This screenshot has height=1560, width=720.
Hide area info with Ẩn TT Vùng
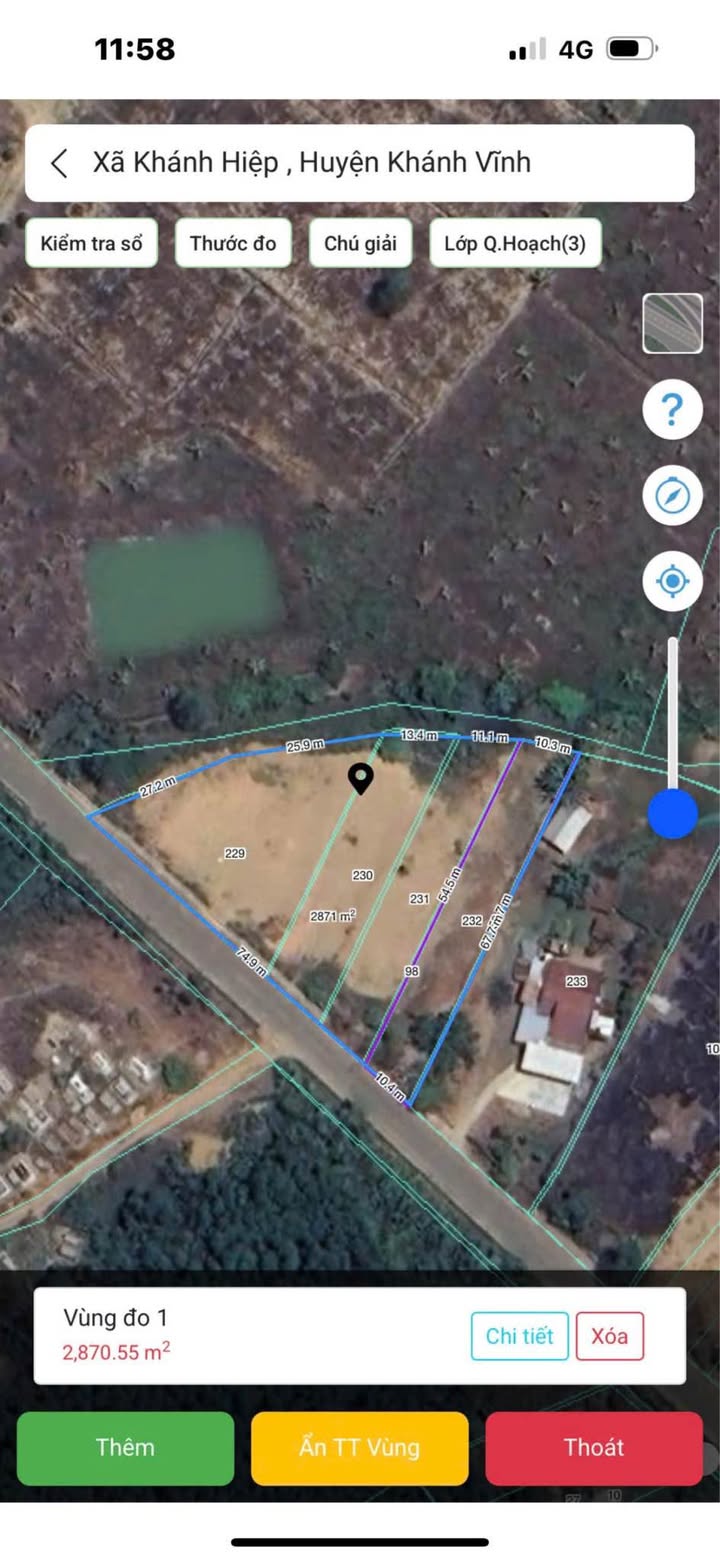[x=359, y=1447]
